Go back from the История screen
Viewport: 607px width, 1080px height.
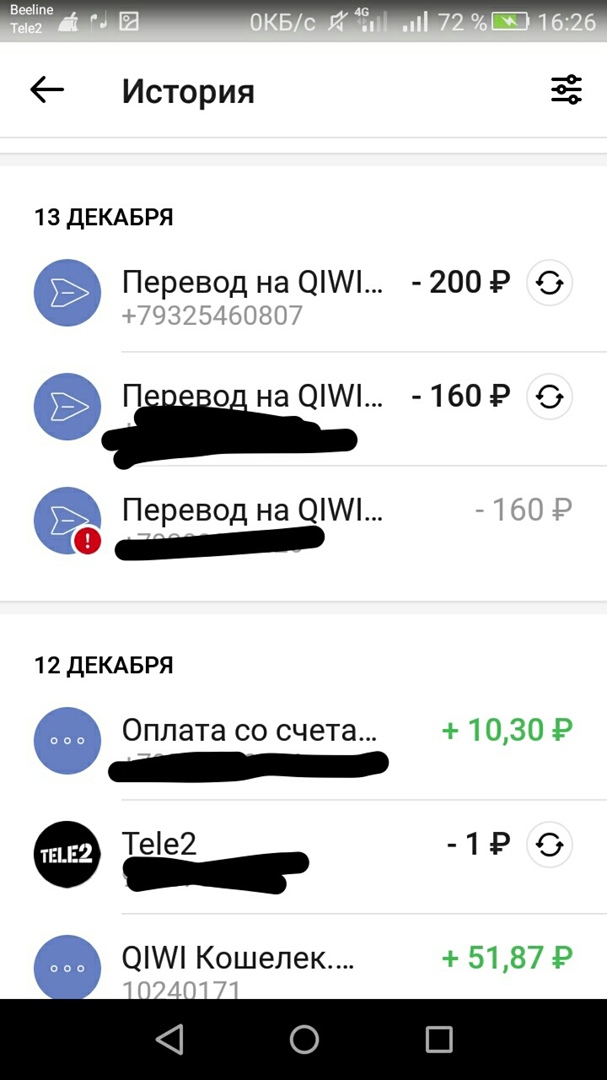point(47,90)
